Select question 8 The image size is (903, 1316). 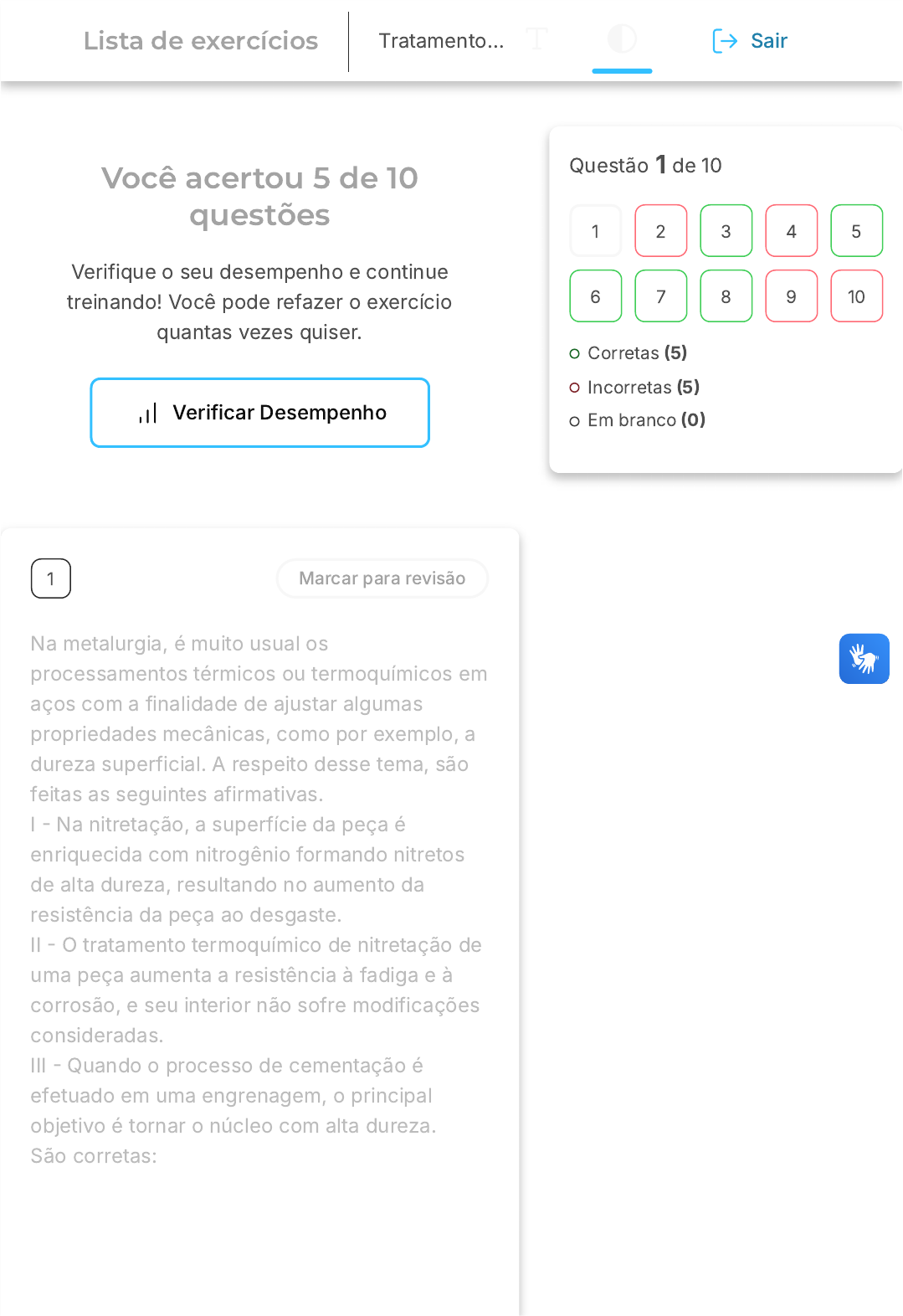pyautogui.click(x=726, y=296)
